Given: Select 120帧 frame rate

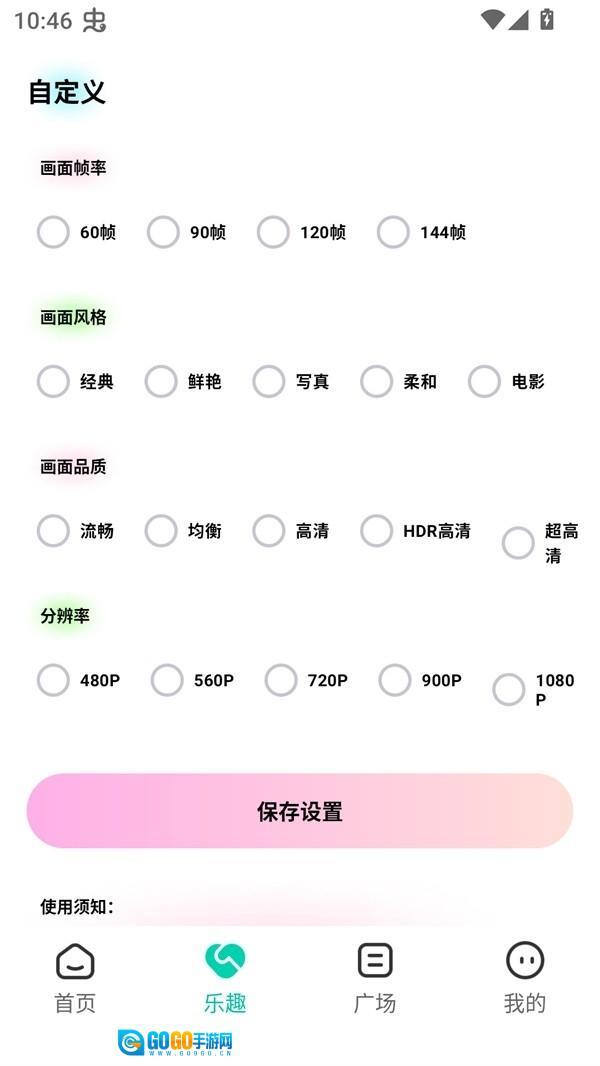Looking at the screenshot, I should [273, 232].
